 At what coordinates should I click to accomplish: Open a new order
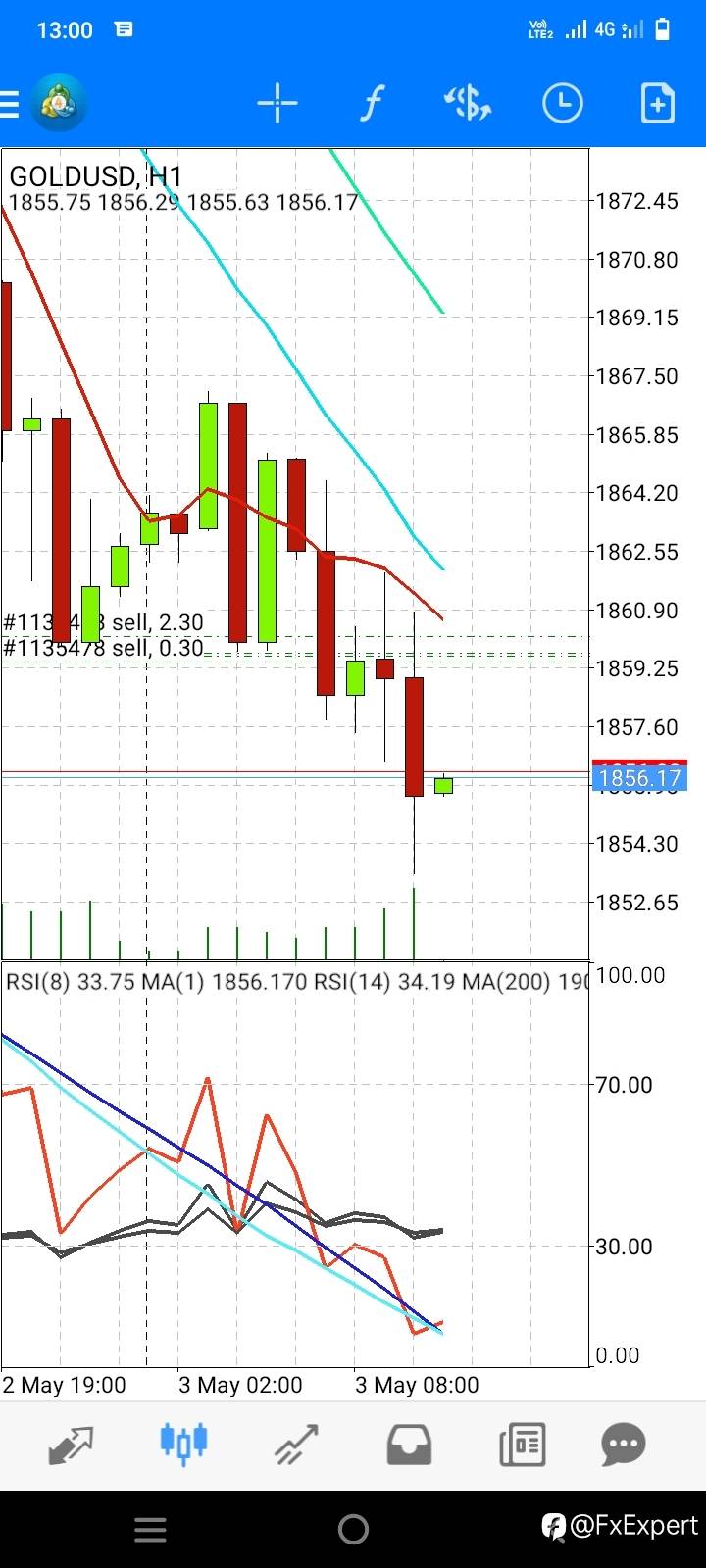657,104
